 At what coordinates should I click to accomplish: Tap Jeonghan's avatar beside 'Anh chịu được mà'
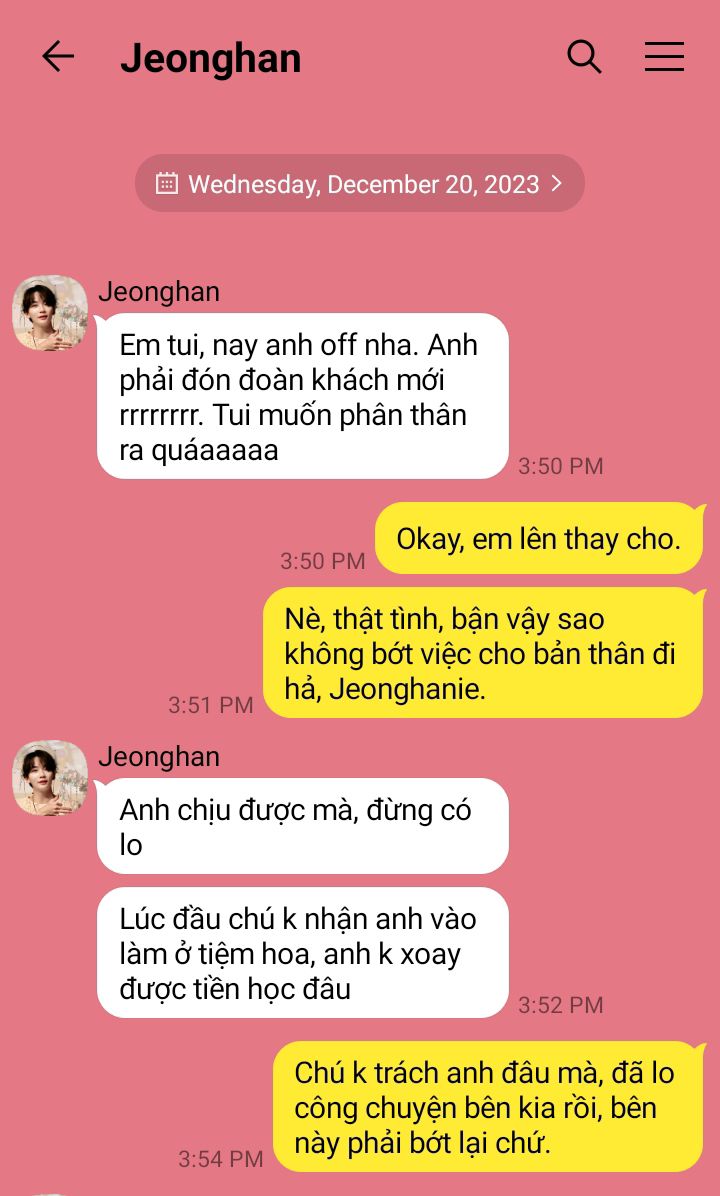coord(50,778)
